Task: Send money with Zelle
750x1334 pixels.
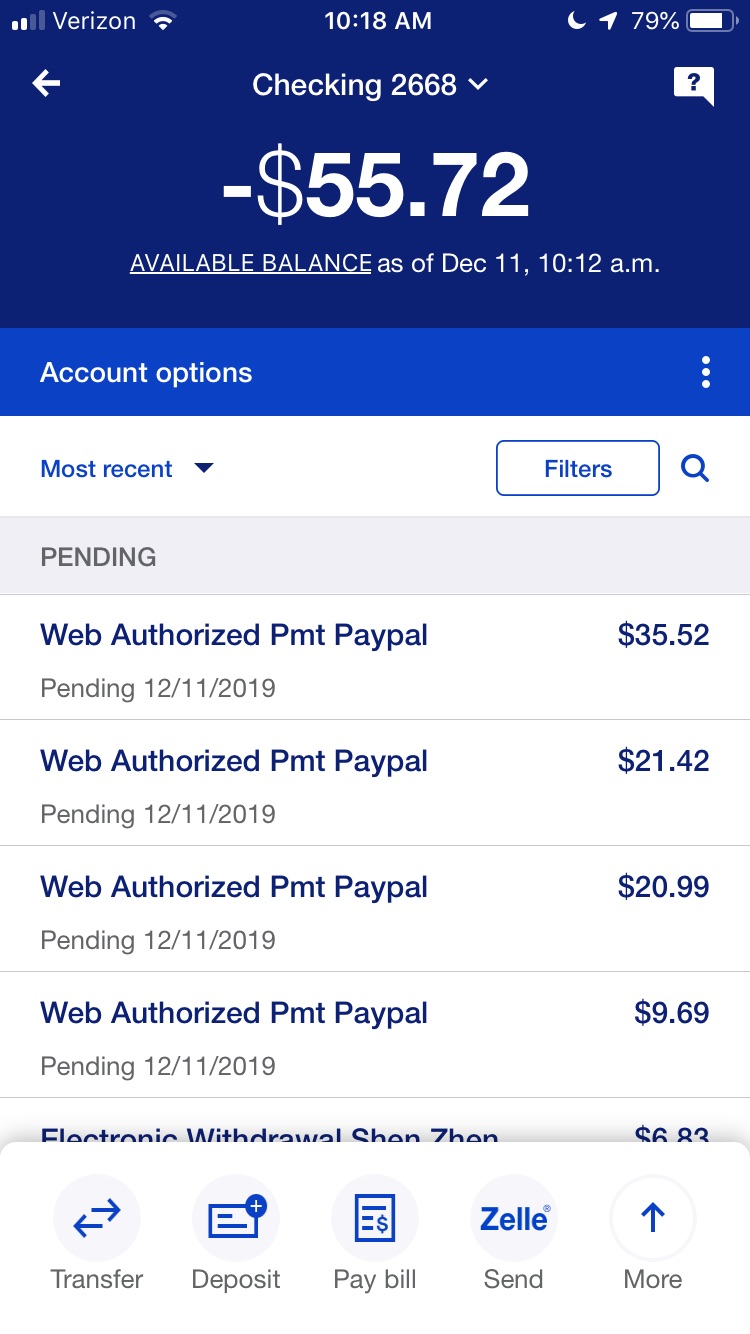Action: pos(514,1234)
